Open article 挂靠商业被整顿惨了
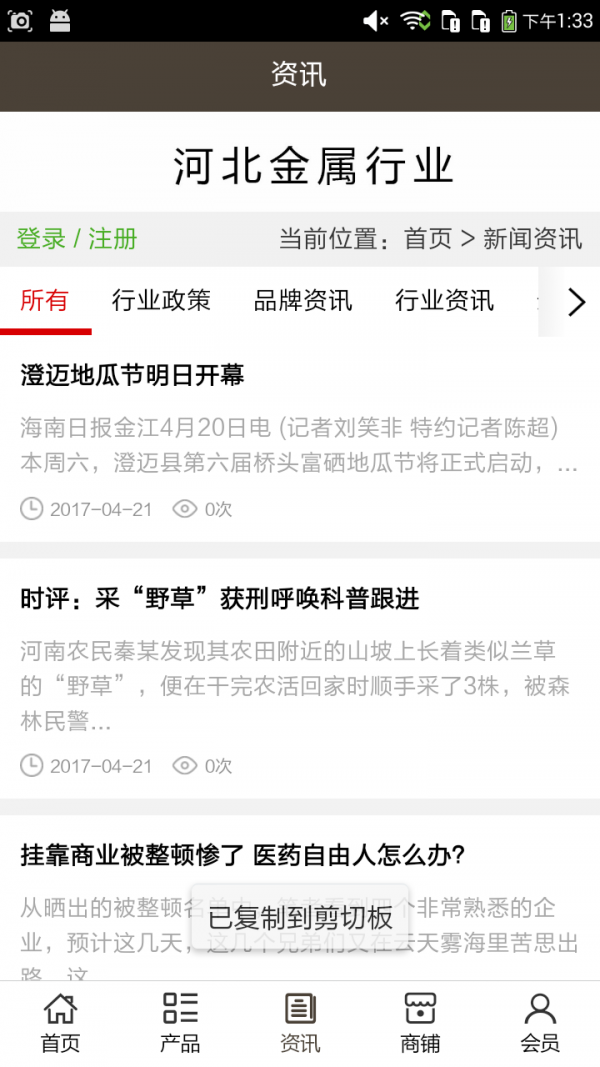The width and height of the screenshot is (600, 1067). pyautogui.click(x=243, y=856)
